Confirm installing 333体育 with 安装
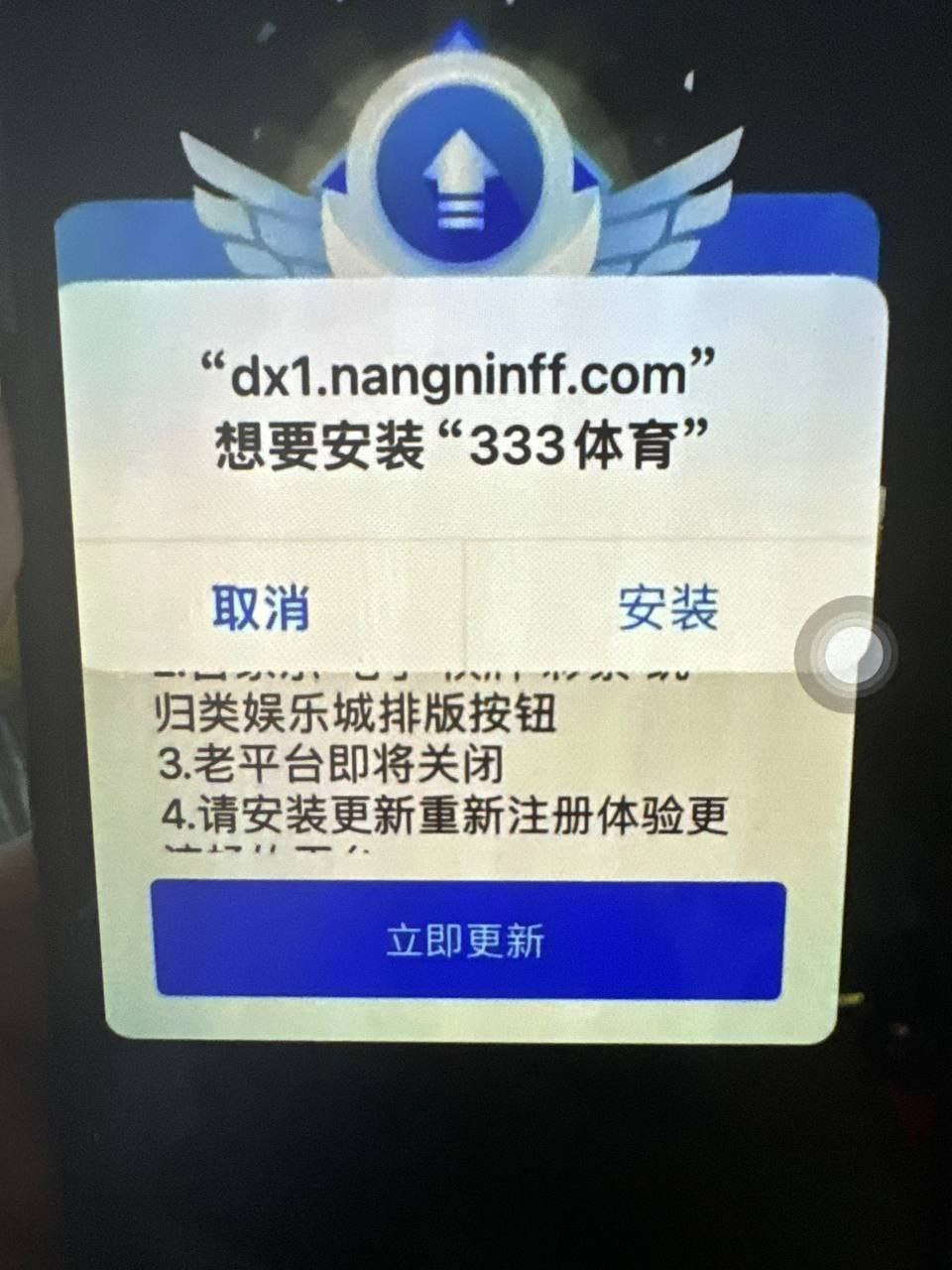 tap(668, 607)
